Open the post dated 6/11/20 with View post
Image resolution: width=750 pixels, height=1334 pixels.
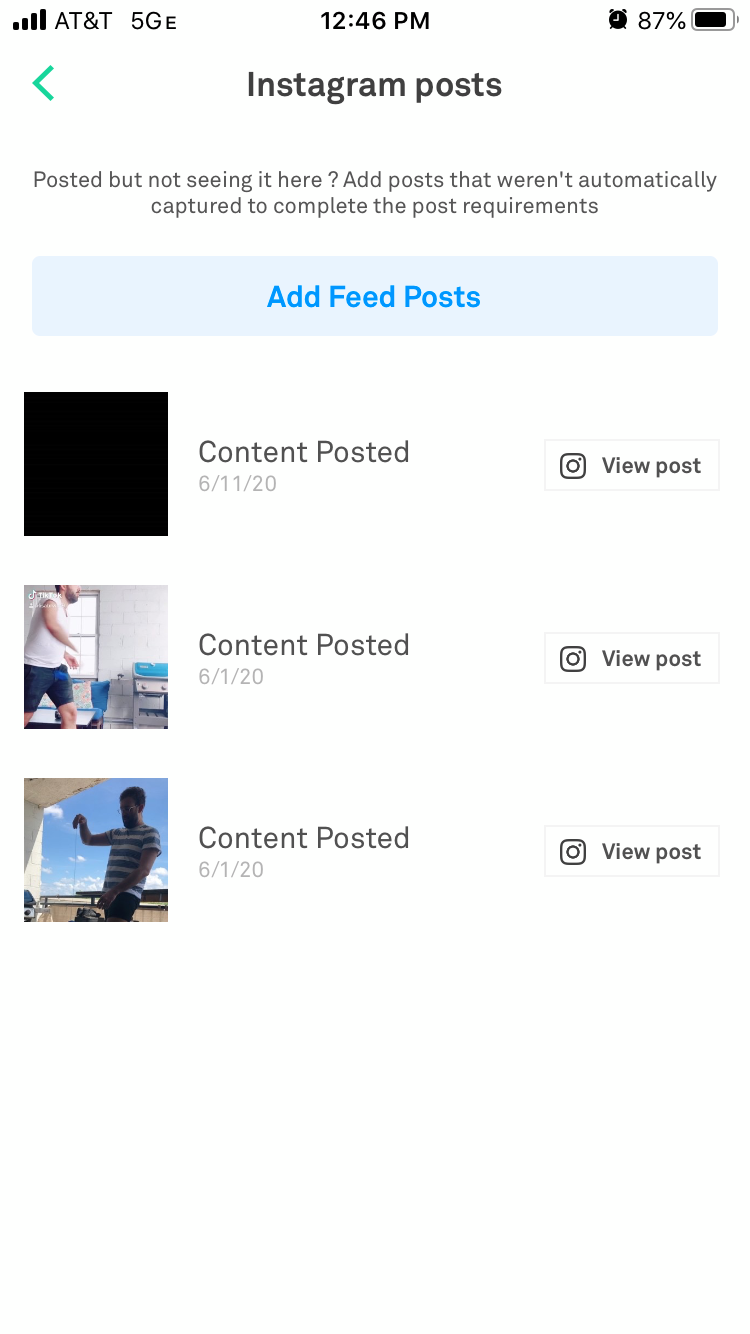(631, 465)
